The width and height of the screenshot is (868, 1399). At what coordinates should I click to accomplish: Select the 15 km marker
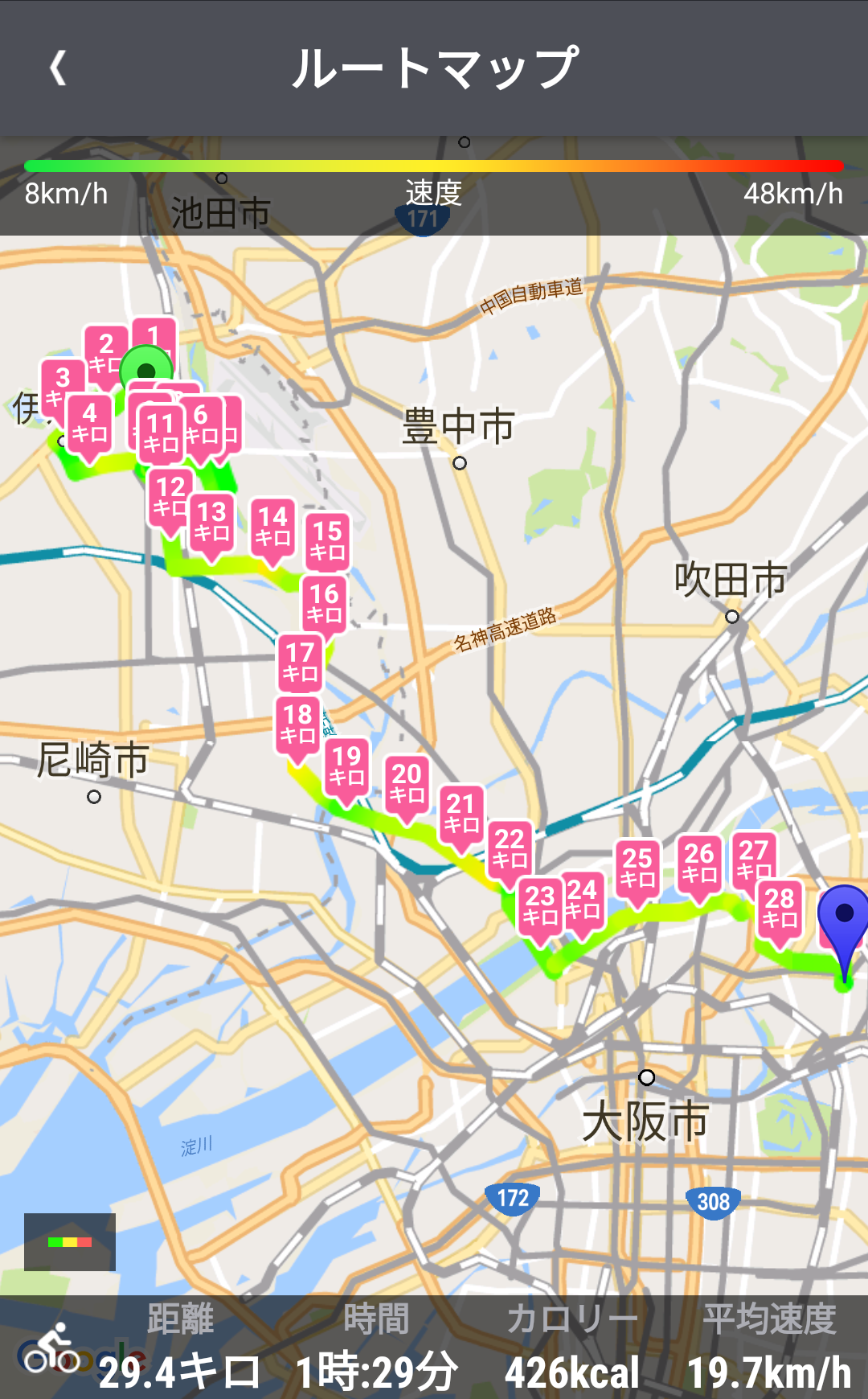(x=328, y=541)
